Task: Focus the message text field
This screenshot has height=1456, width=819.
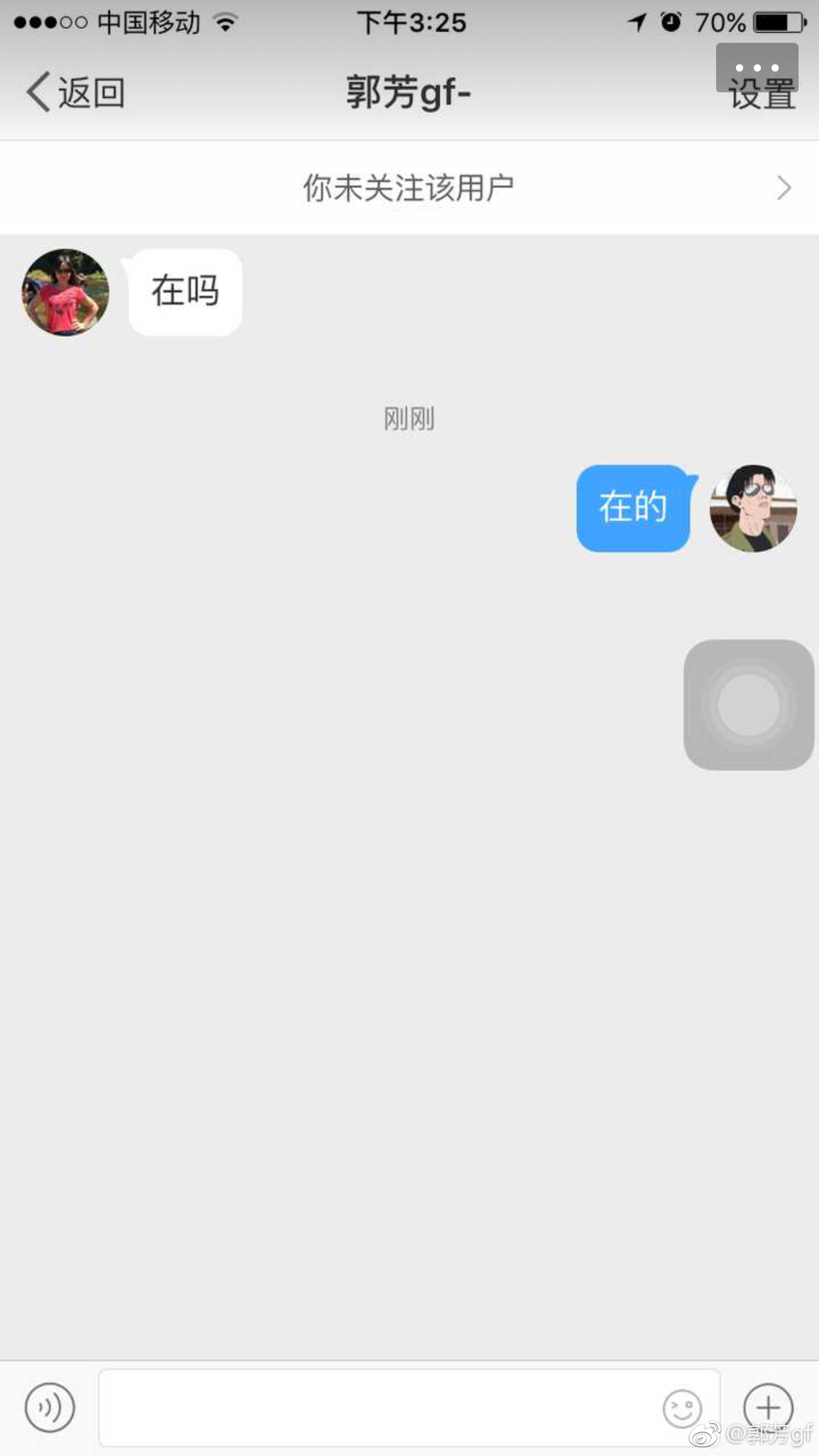Action: tap(376, 1408)
